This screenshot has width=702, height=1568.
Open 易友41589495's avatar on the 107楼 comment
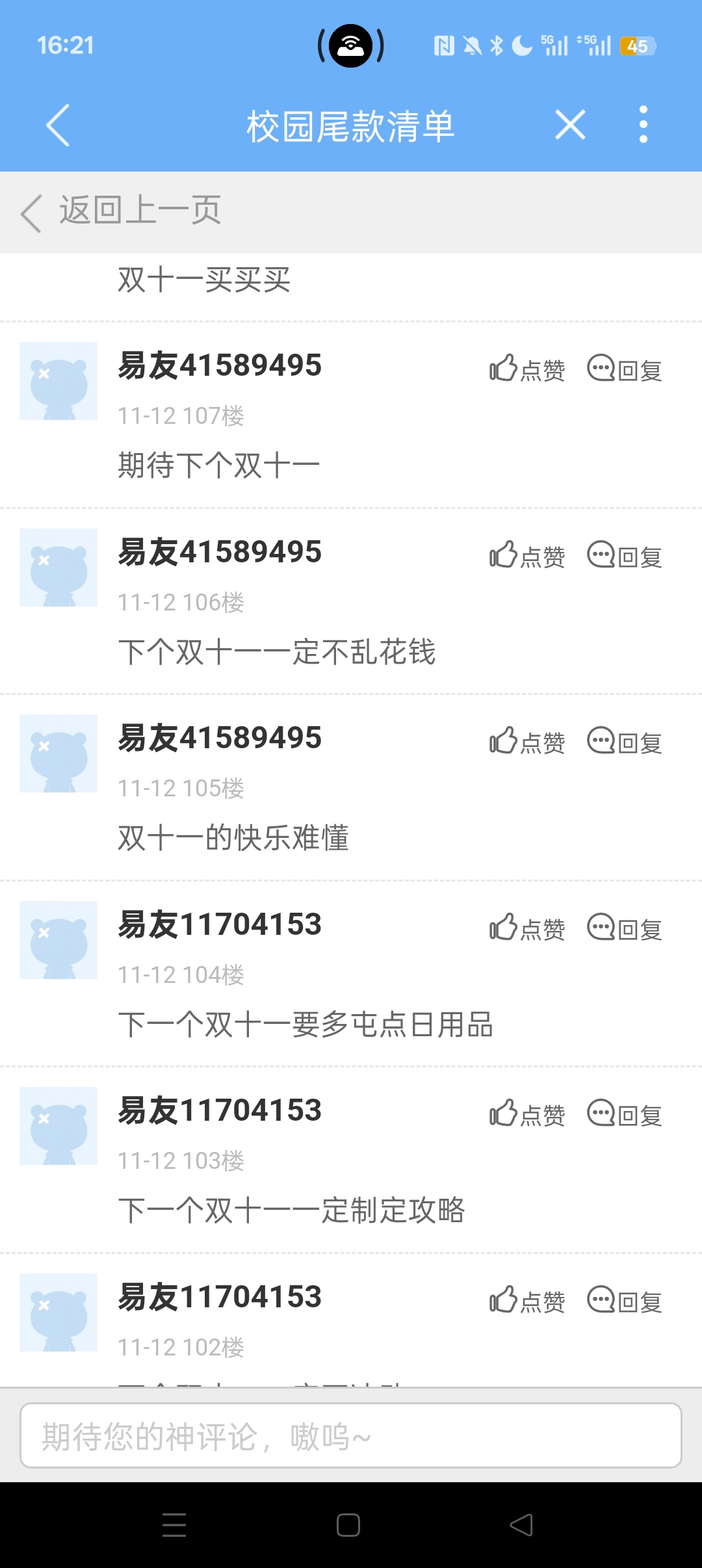tap(58, 381)
